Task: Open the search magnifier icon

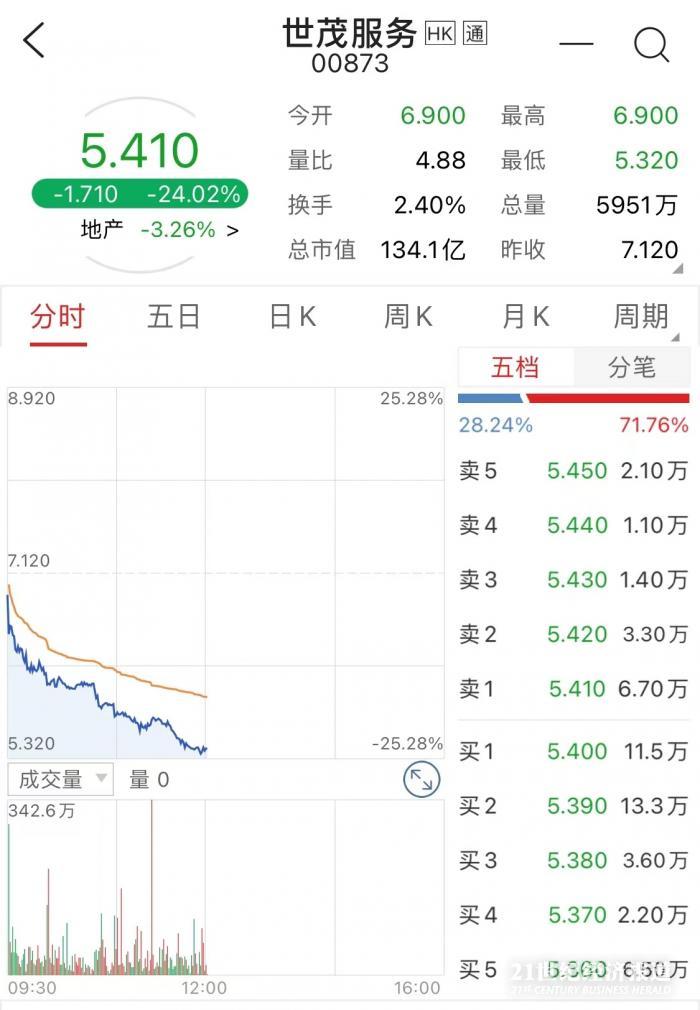Action: (x=652, y=43)
